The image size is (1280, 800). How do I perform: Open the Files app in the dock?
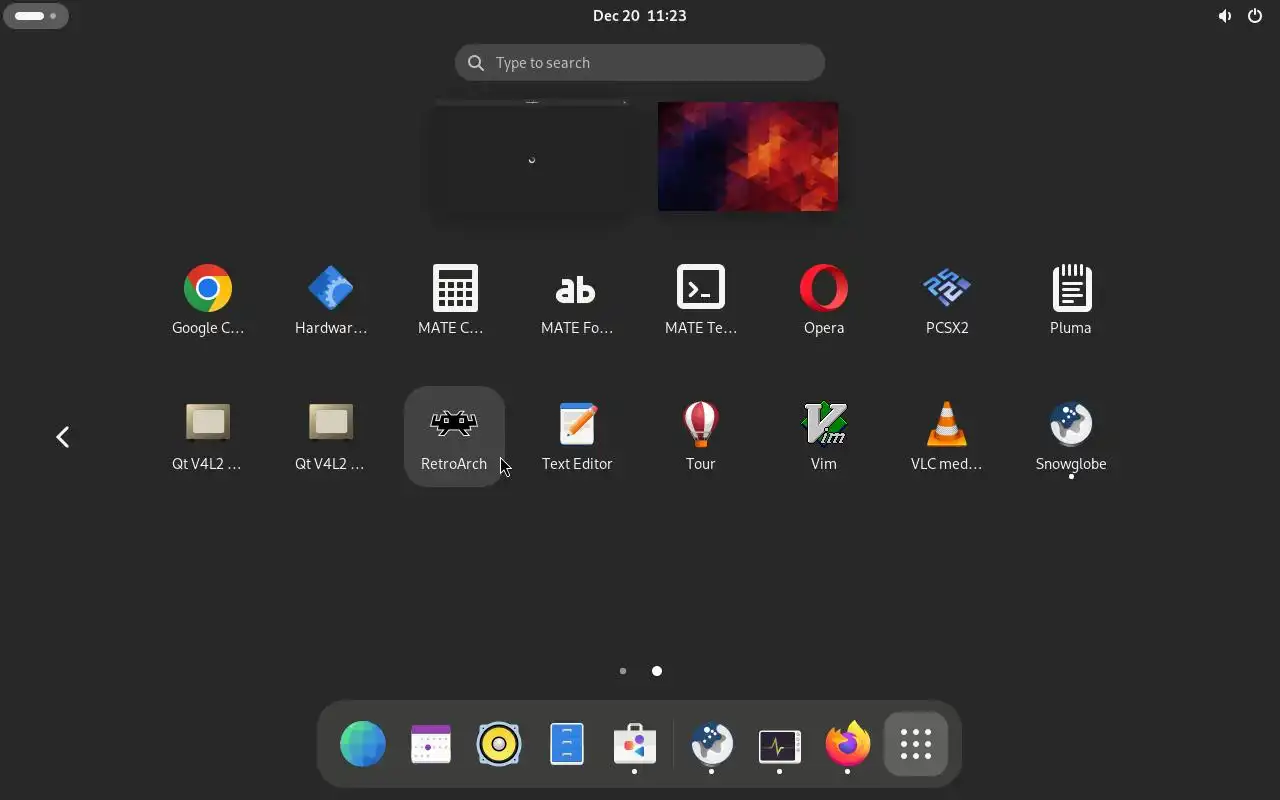click(567, 744)
